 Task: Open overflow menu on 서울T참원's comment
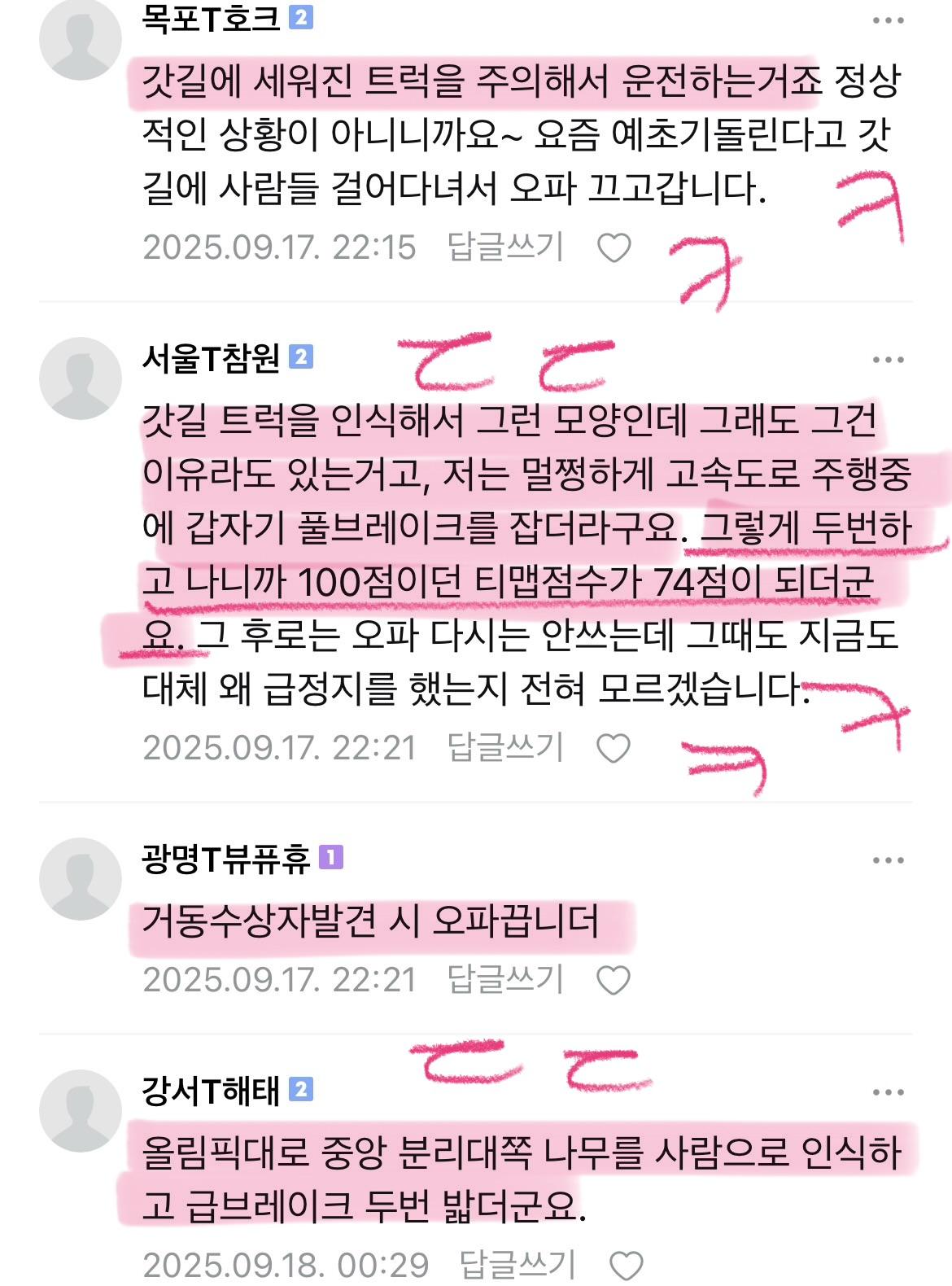pos(888,359)
